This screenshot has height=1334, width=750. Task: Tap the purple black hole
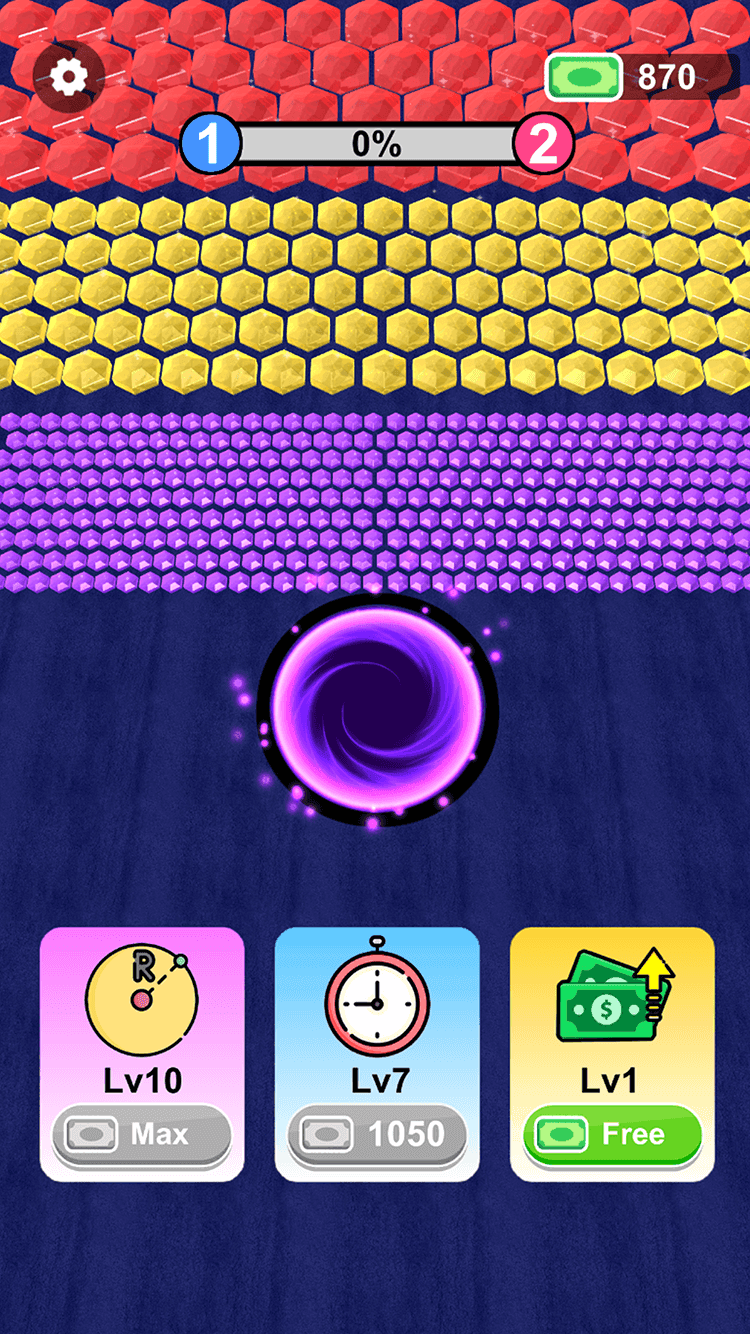click(x=378, y=709)
